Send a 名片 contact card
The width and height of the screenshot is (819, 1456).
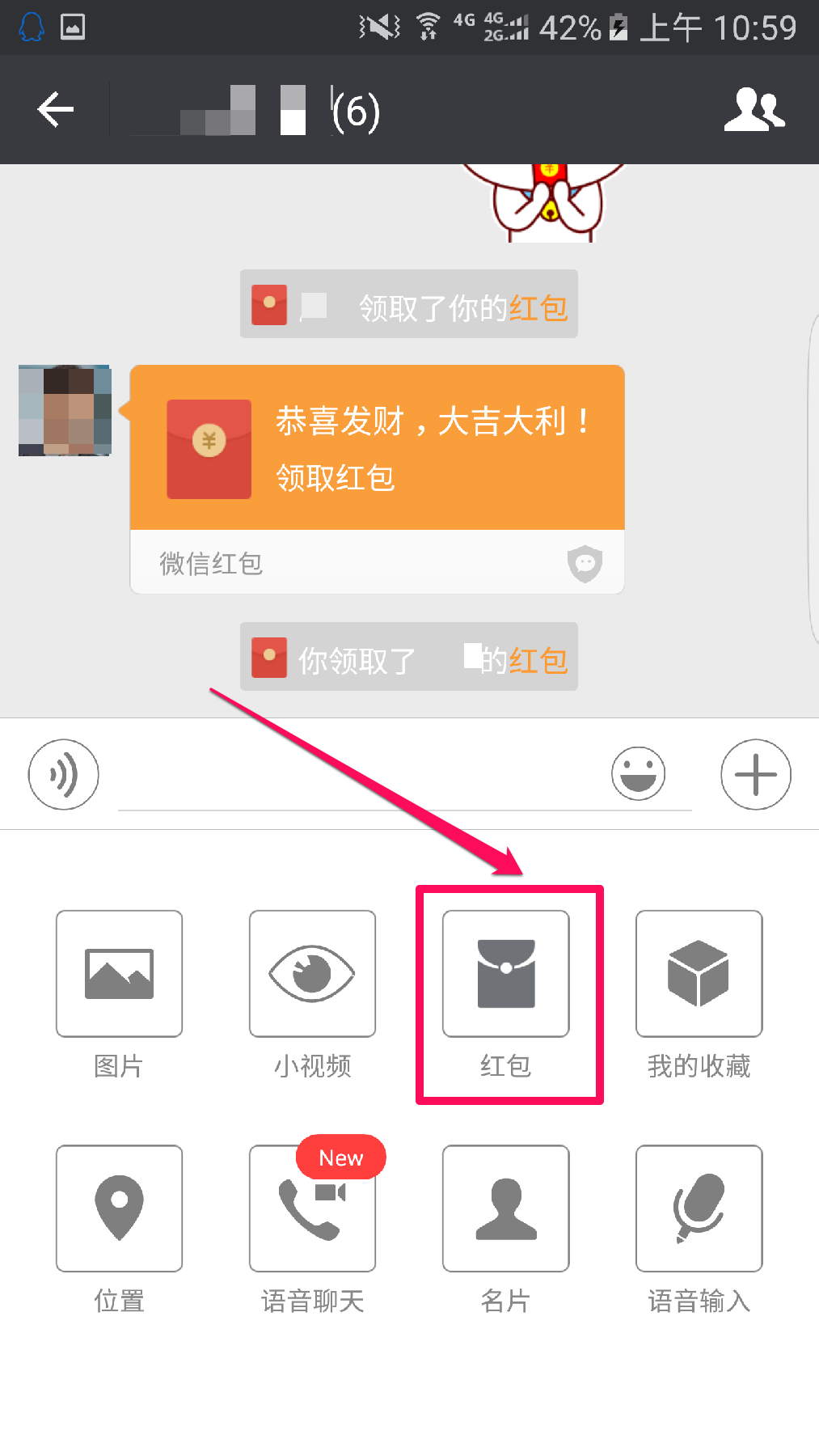(506, 1208)
